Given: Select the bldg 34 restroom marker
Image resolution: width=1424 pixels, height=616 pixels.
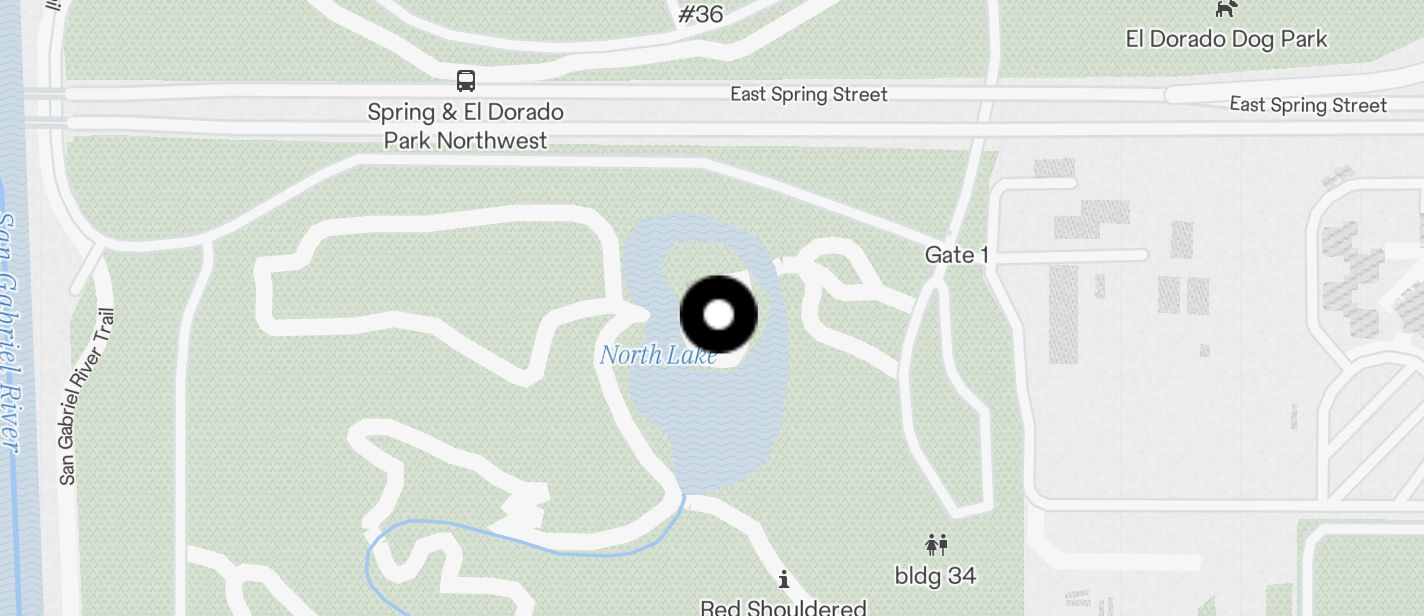Looking at the screenshot, I should click(936, 545).
